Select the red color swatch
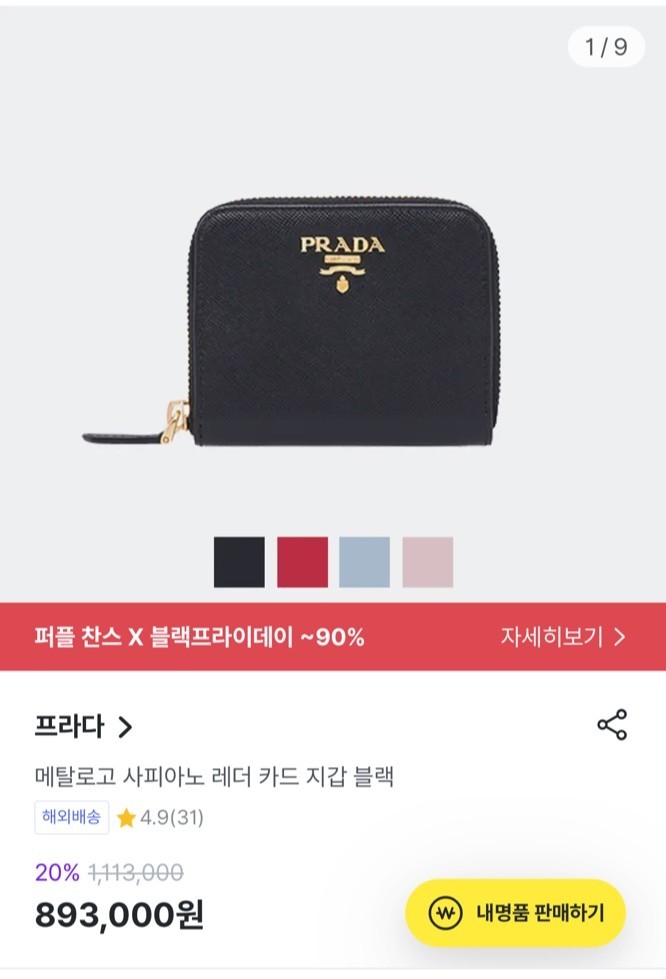666x979 pixels. pyautogui.click(x=302, y=562)
